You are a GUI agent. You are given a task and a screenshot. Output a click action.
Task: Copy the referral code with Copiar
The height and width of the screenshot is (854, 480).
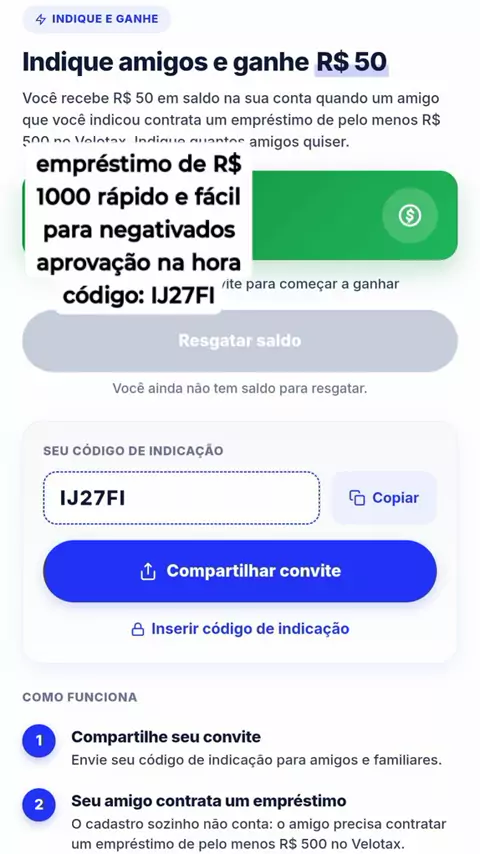coord(384,498)
